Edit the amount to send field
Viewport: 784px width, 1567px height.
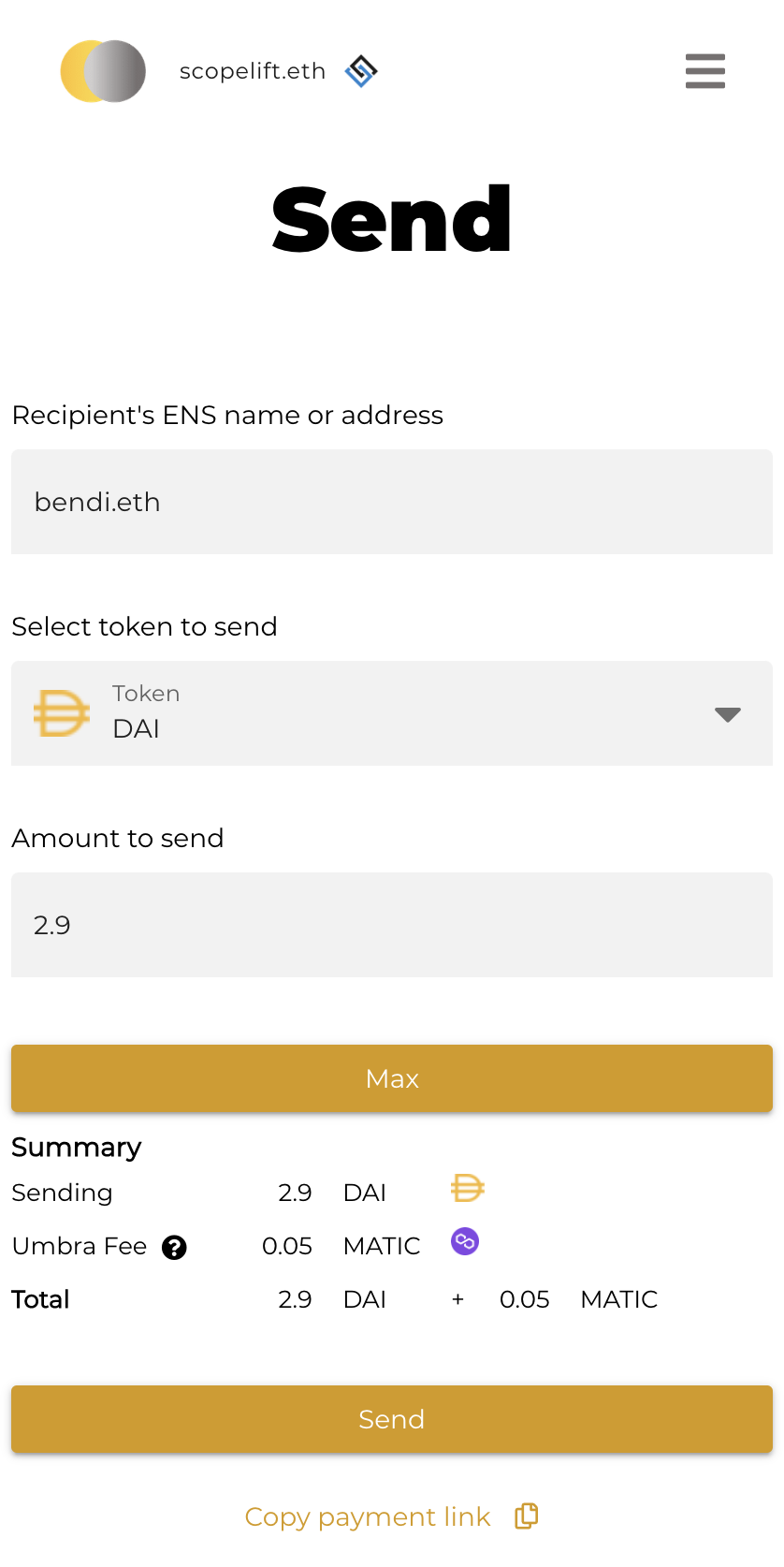(x=392, y=925)
